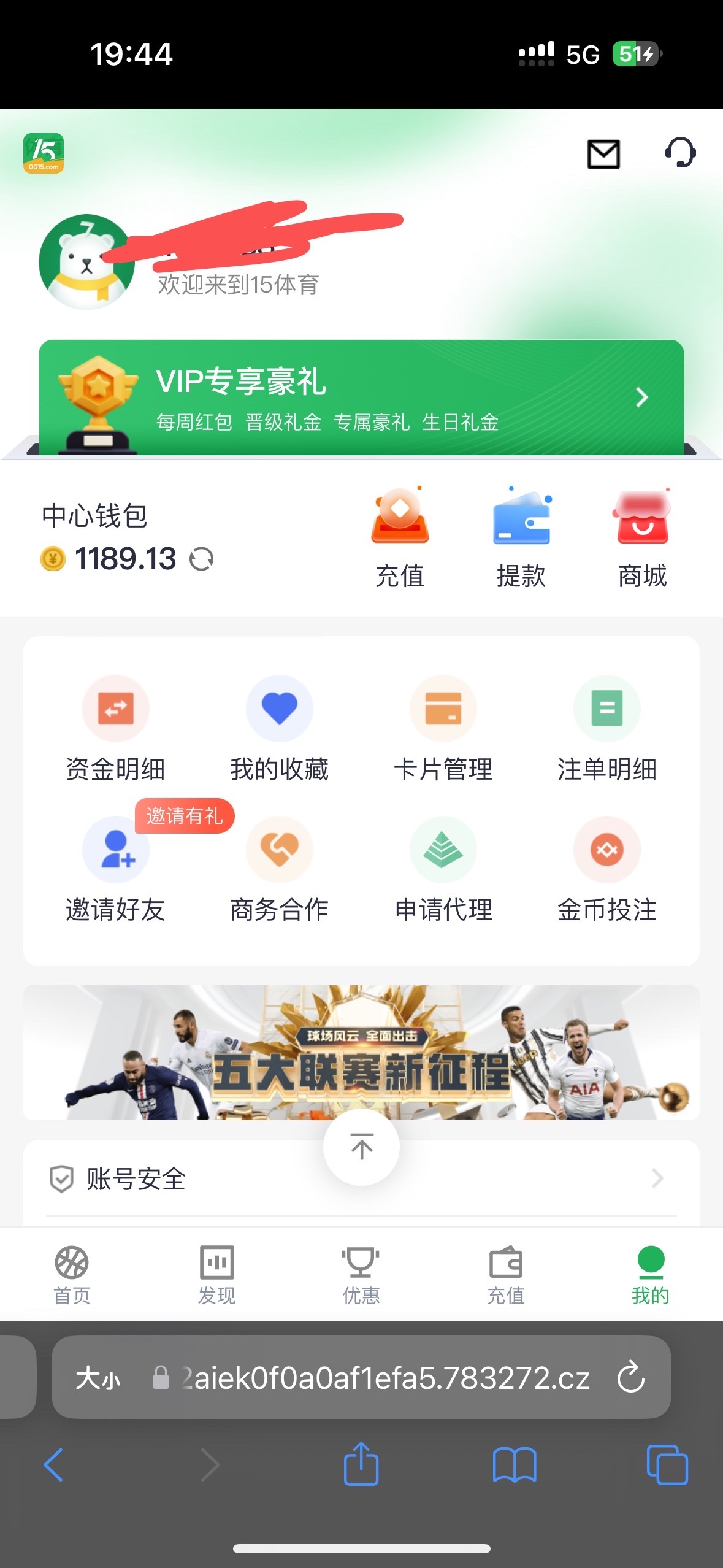Open the 账号安全 row
The height and width of the screenshot is (1568, 723).
184,1179
